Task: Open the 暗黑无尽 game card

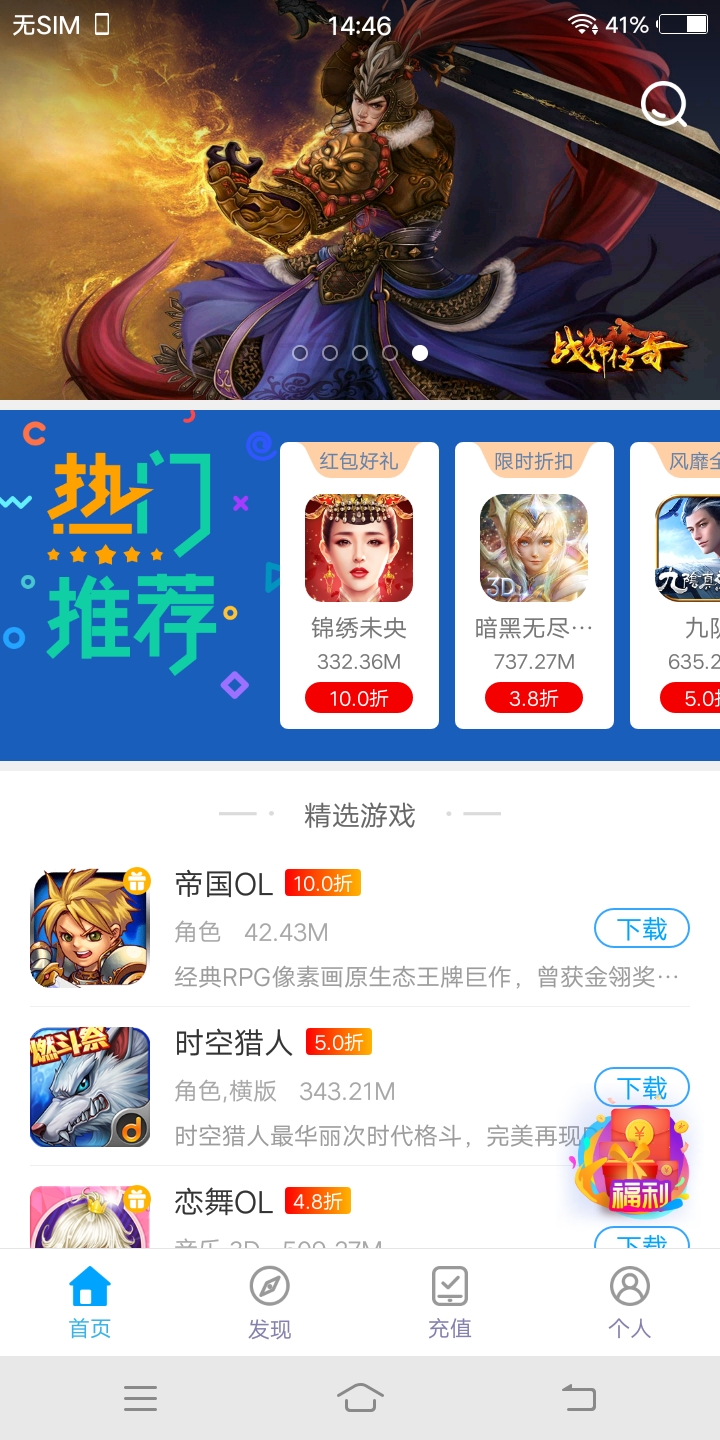Action: point(534,585)
